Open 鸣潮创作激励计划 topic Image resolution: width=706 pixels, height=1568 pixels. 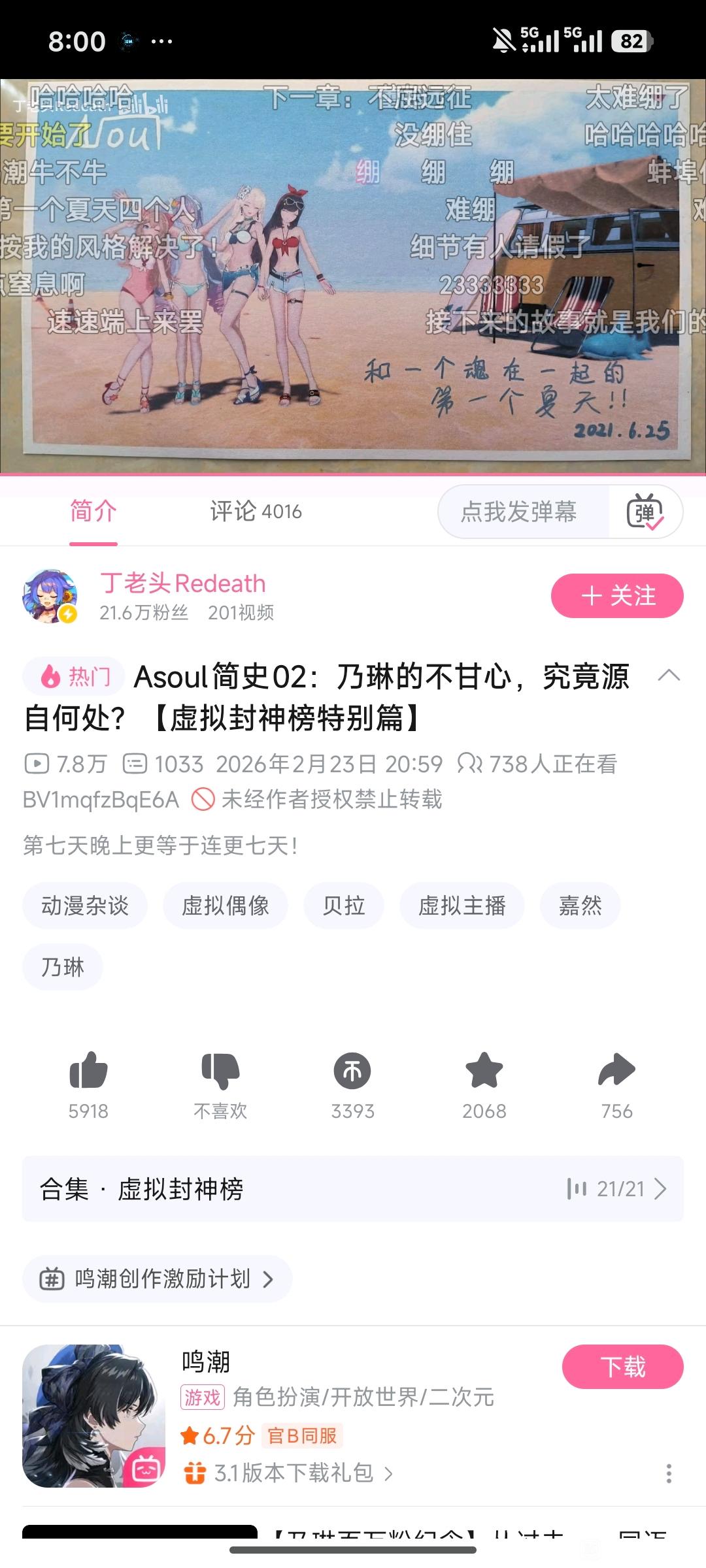pyautogui.click(x=157, y=1279)
